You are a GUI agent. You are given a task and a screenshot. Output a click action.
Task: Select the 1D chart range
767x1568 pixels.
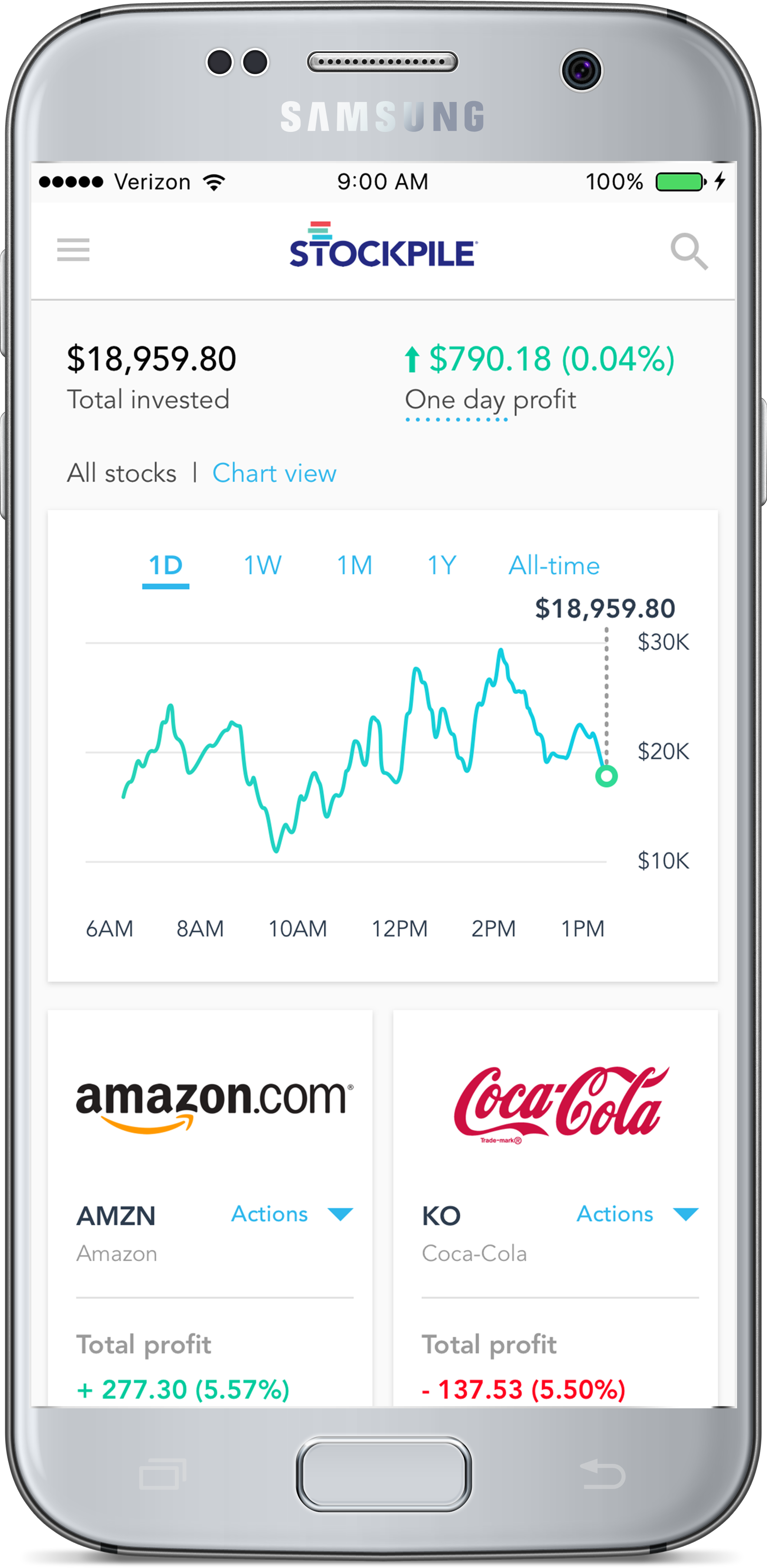[x=166, y=566]
